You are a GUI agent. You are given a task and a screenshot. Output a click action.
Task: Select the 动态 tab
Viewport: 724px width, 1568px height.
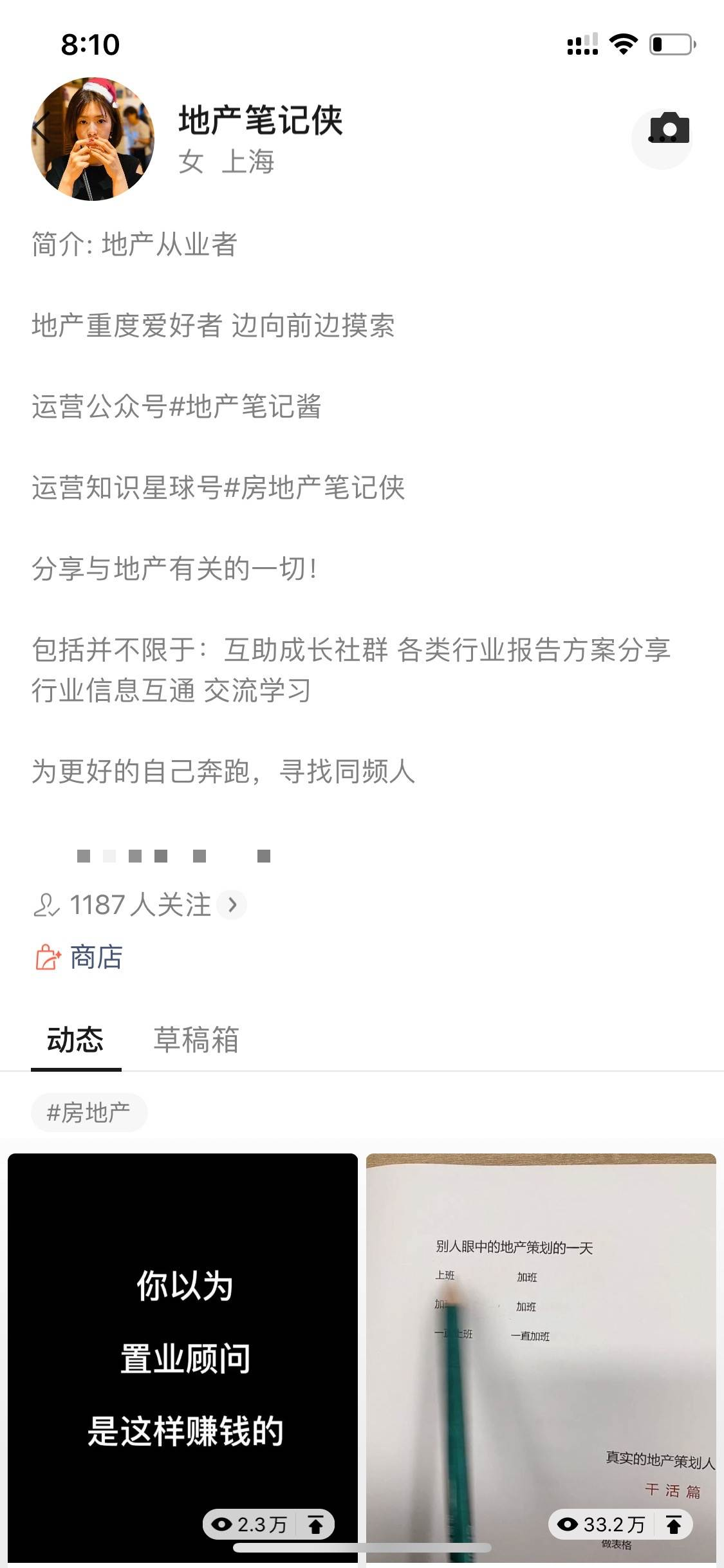[76, 1040]
